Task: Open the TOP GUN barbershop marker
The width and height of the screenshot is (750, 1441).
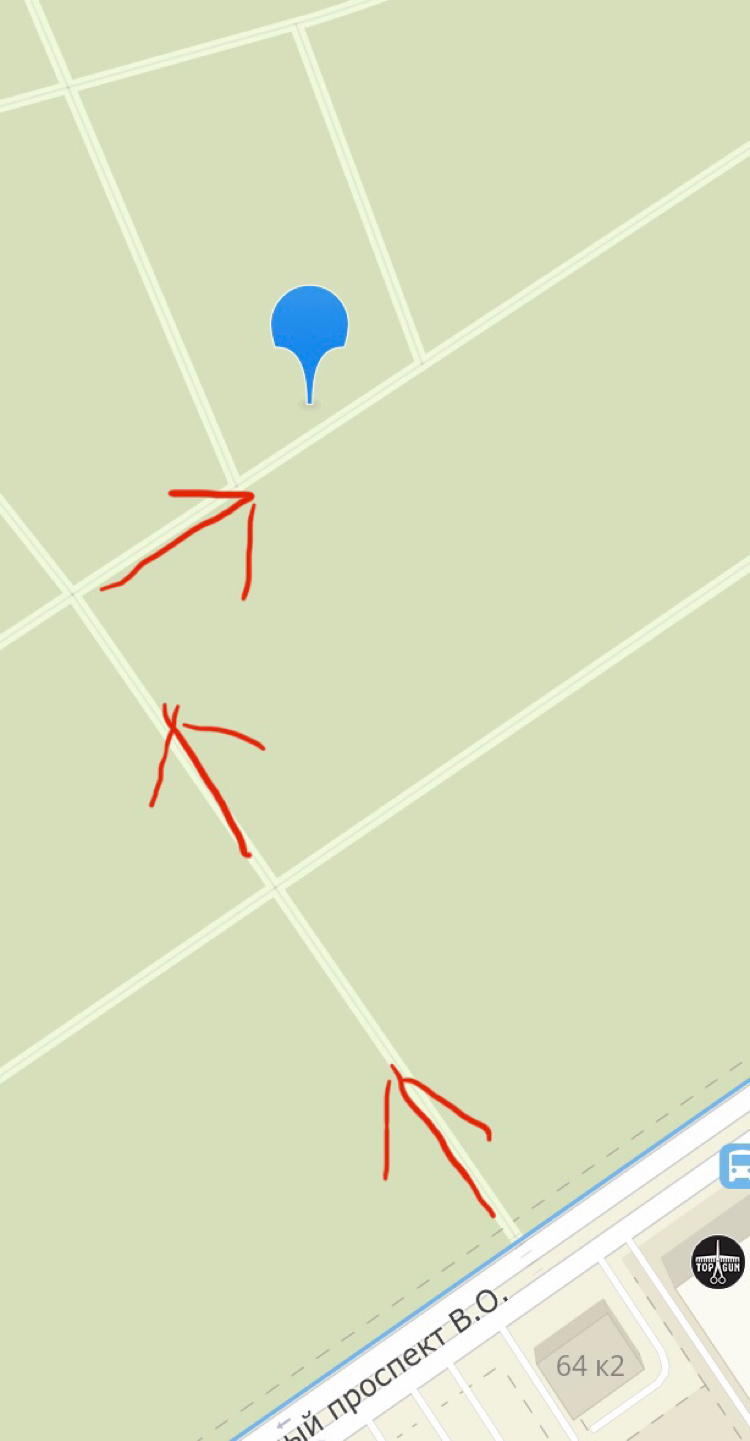Action: click(719, 1262)
